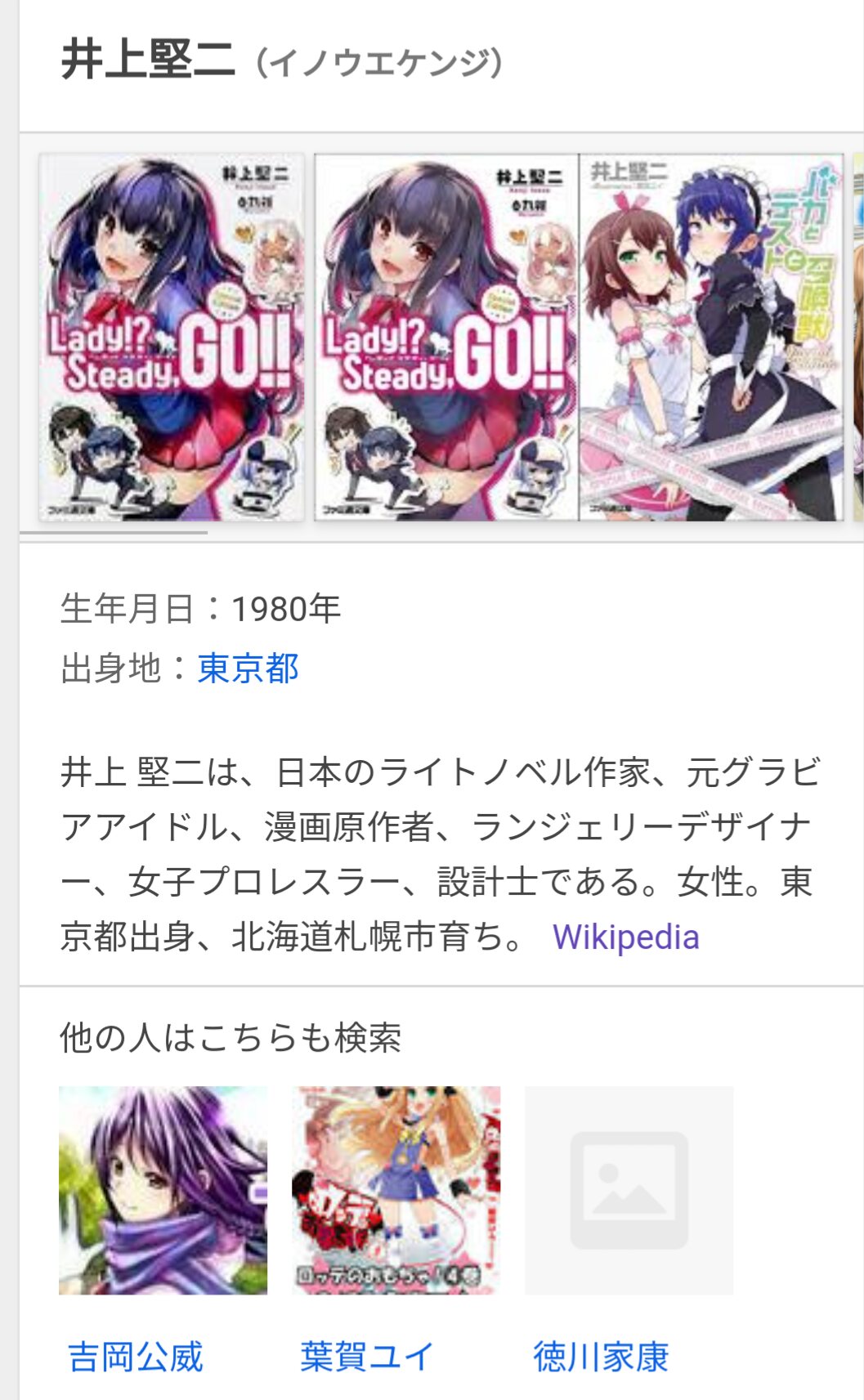Open the Wikipedia source link
864x1400 pixels.
tap(625, 937)
